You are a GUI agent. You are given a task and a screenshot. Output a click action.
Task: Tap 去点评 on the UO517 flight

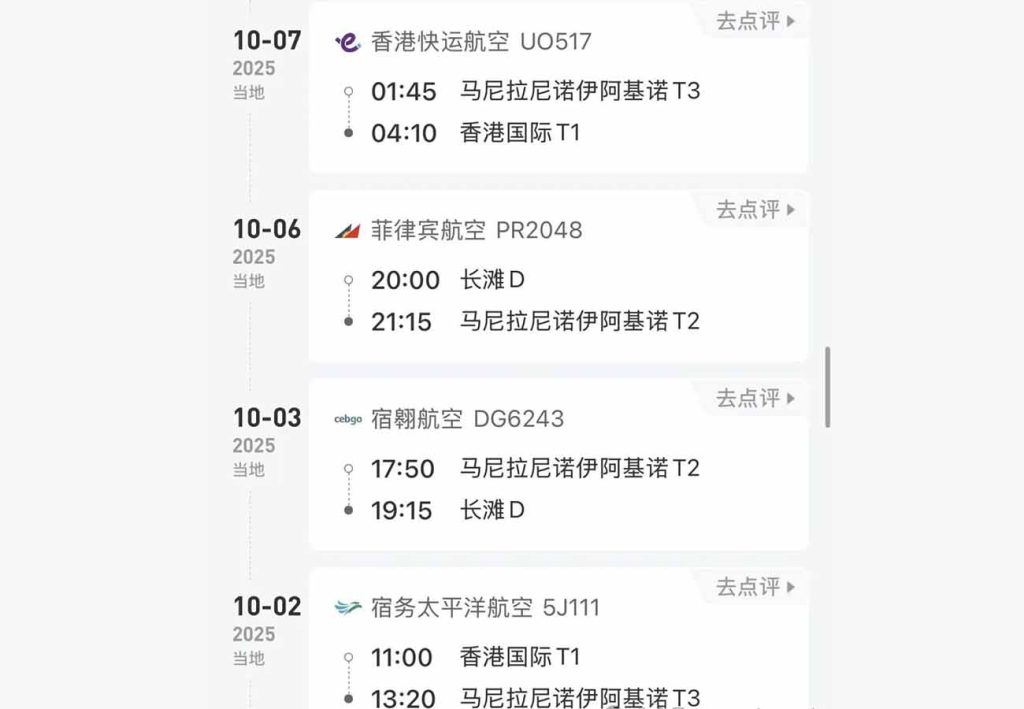(755, 21)
